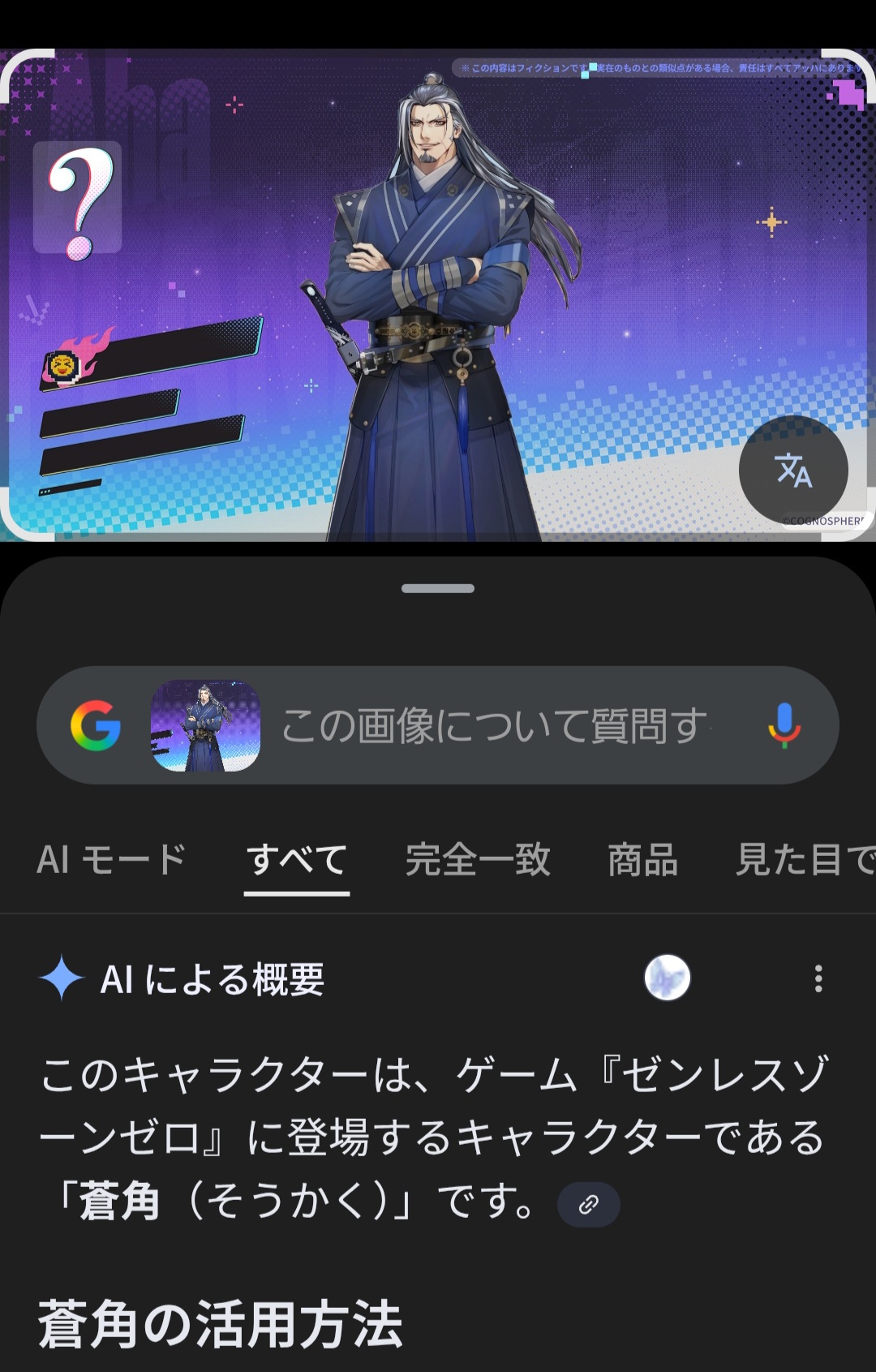Switch to the AI モード tab
The height and width of the screenshot is (1372, 876).
[112, 860]
